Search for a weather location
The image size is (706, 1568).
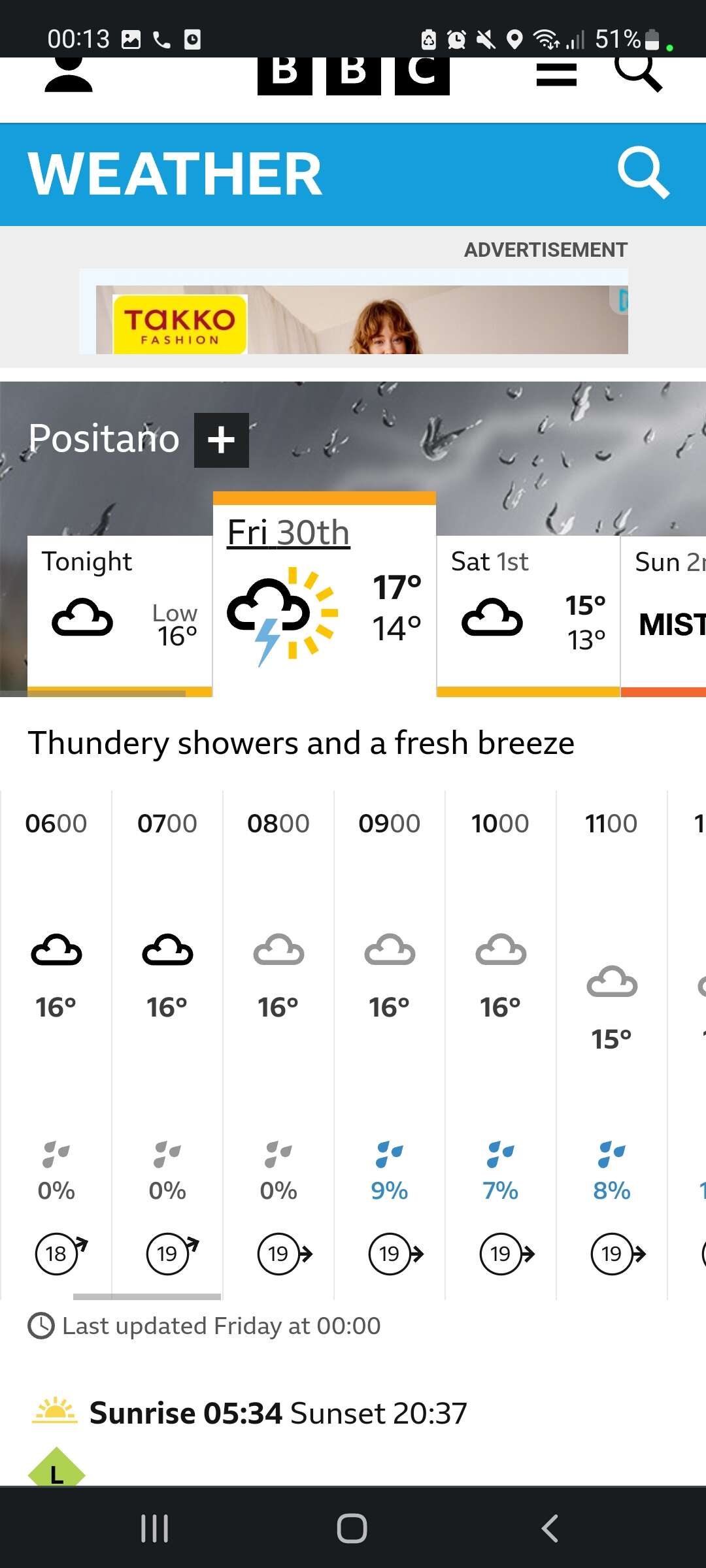coord(643,172)
